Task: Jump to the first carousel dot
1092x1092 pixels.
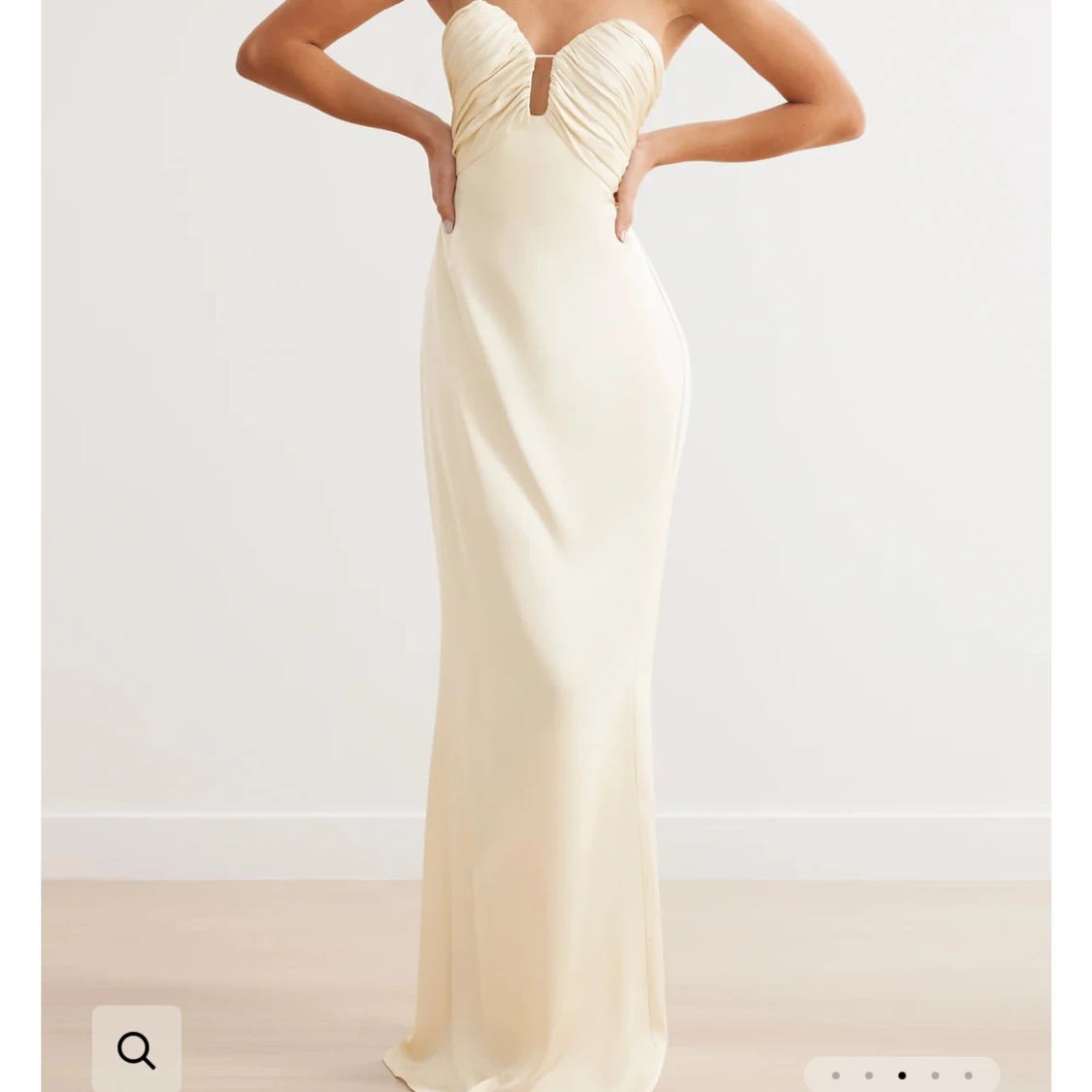Action: pyautogui.click(x=836, y=1075)
